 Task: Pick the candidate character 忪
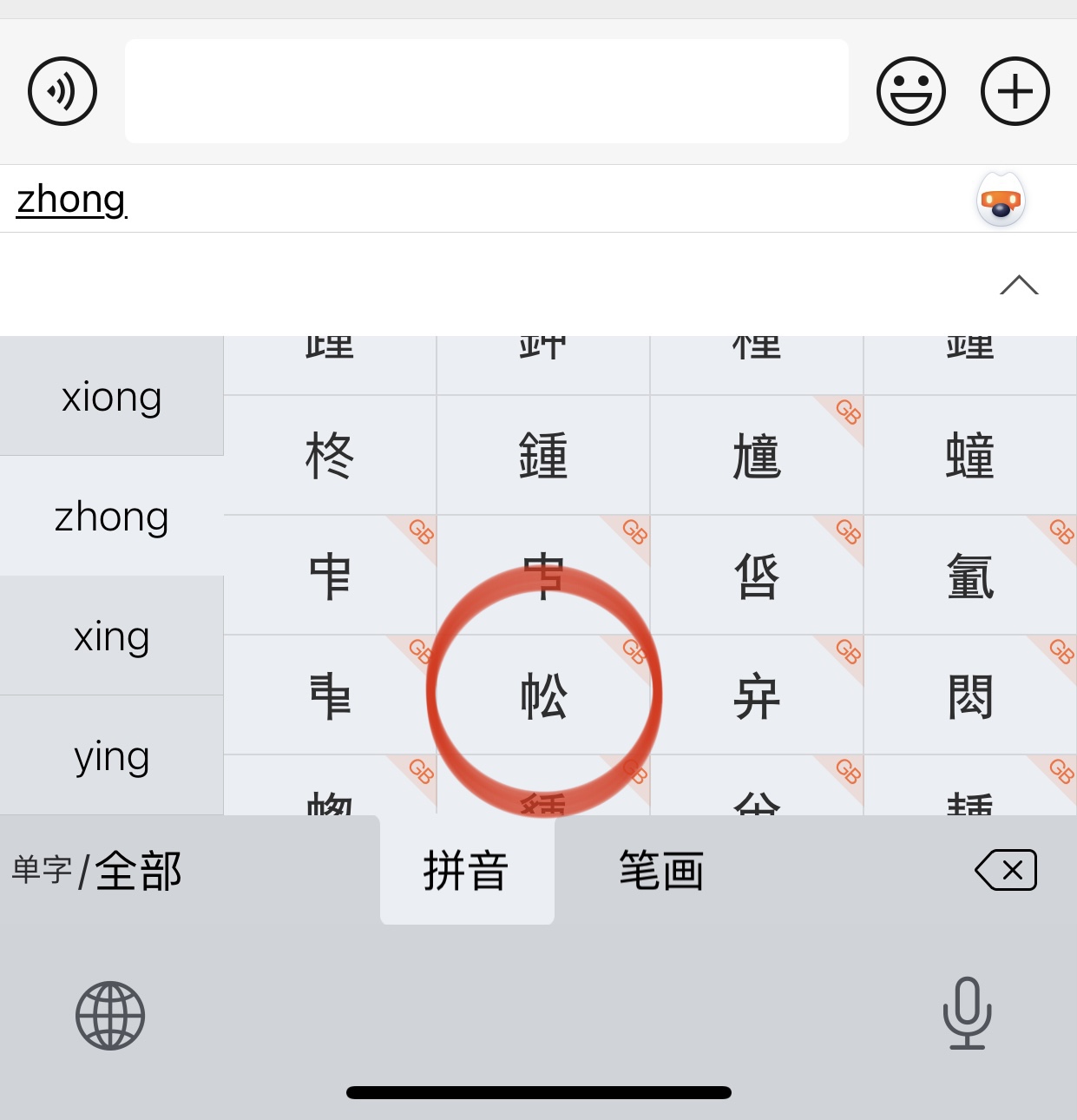(543, 695)
